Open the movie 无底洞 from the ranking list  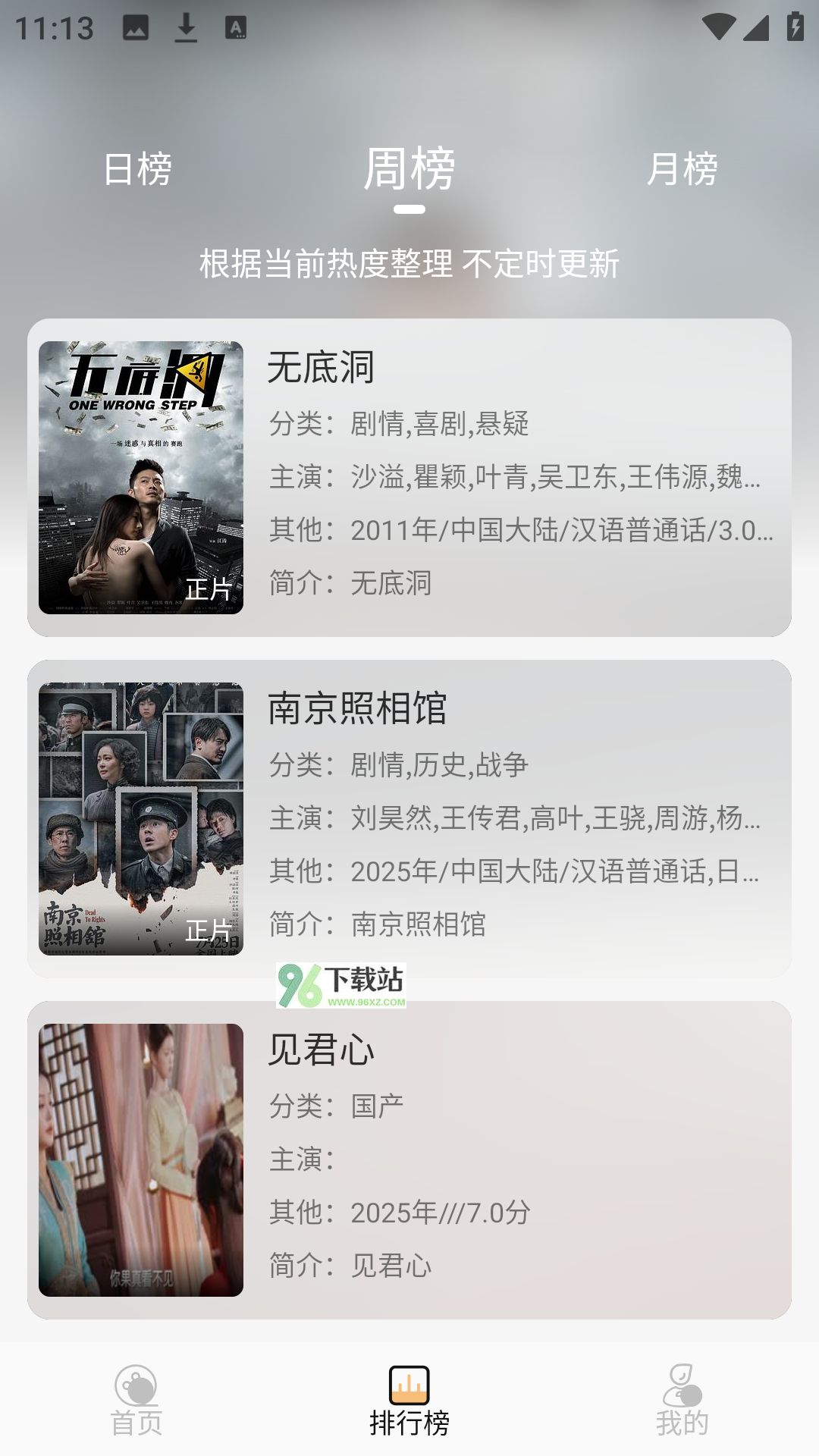(318, 367)
